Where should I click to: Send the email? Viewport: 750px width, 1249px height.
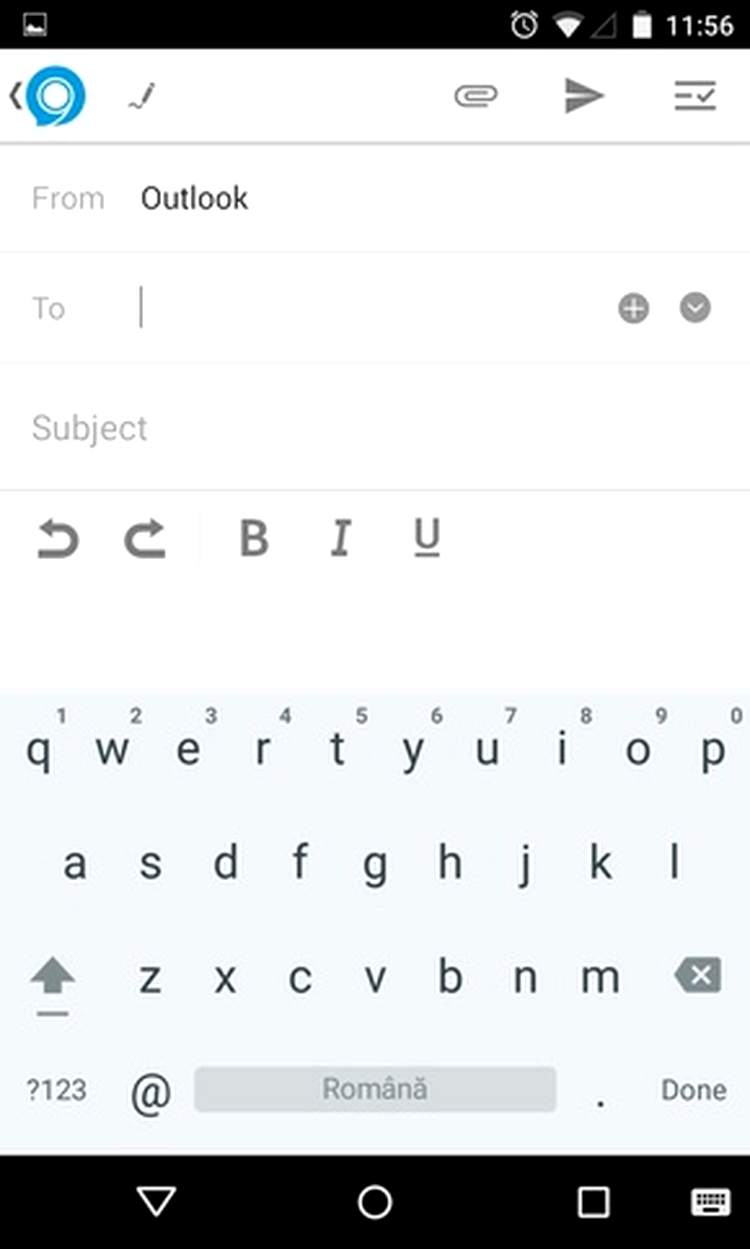click(584, 96)
